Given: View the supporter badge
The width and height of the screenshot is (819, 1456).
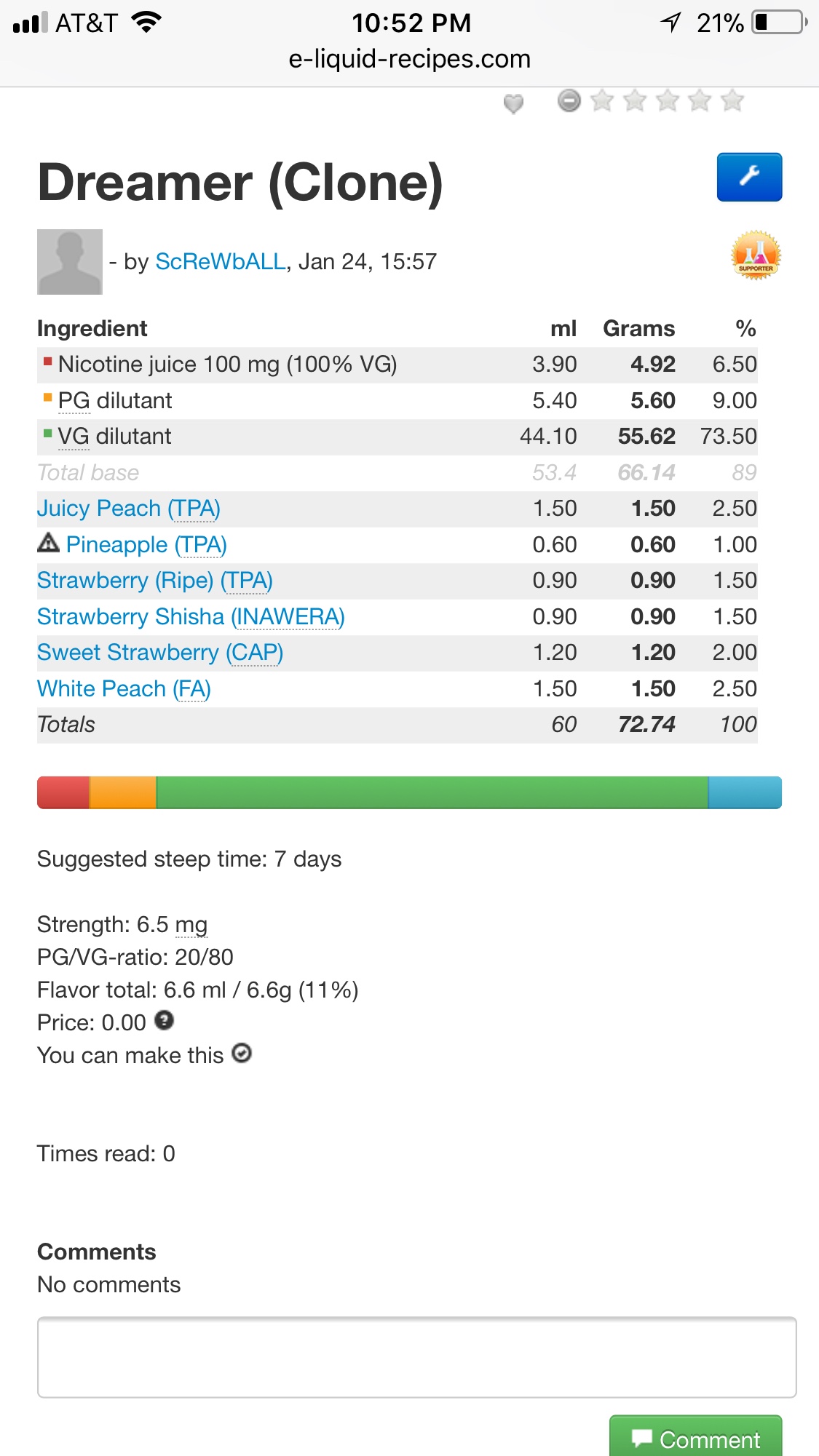Looking at the screenshot, I should pos(756,255).
